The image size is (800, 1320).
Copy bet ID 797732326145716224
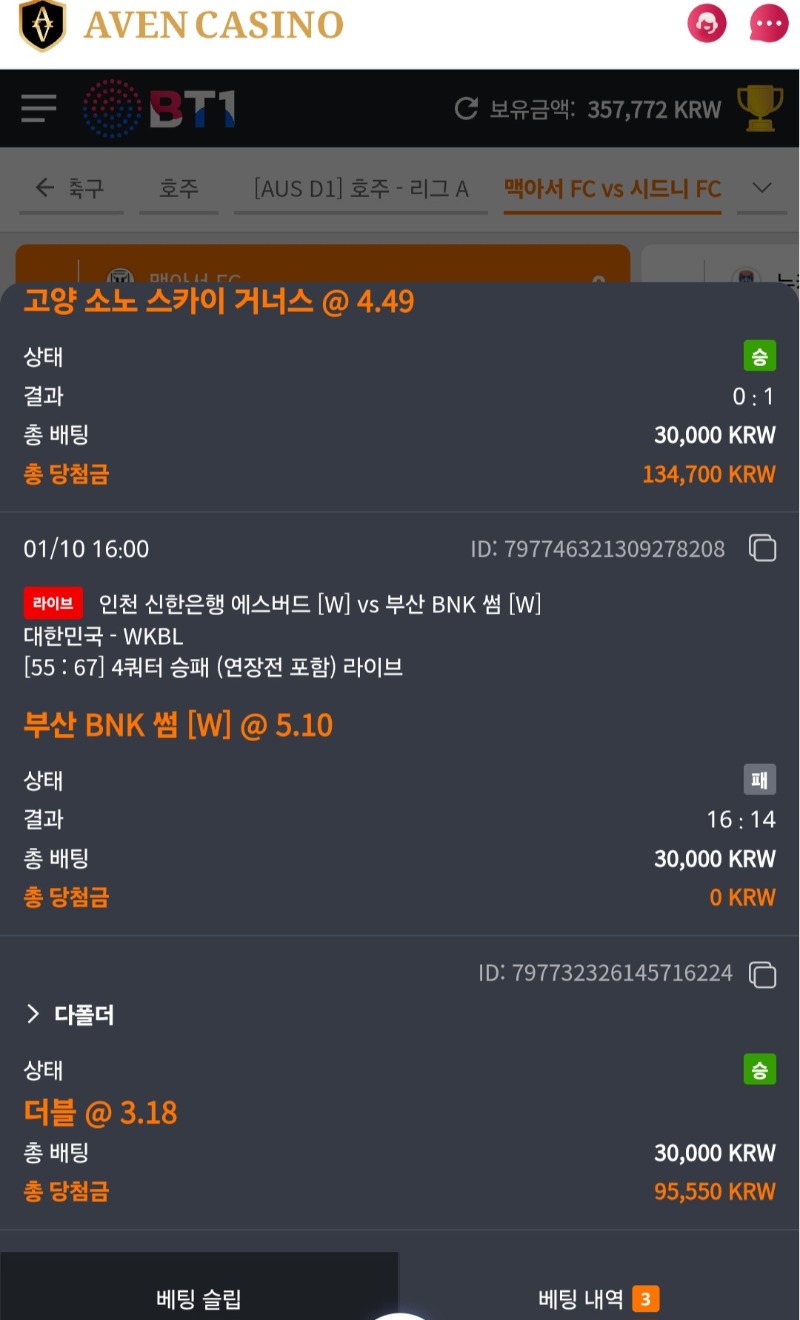pos(762,972)
